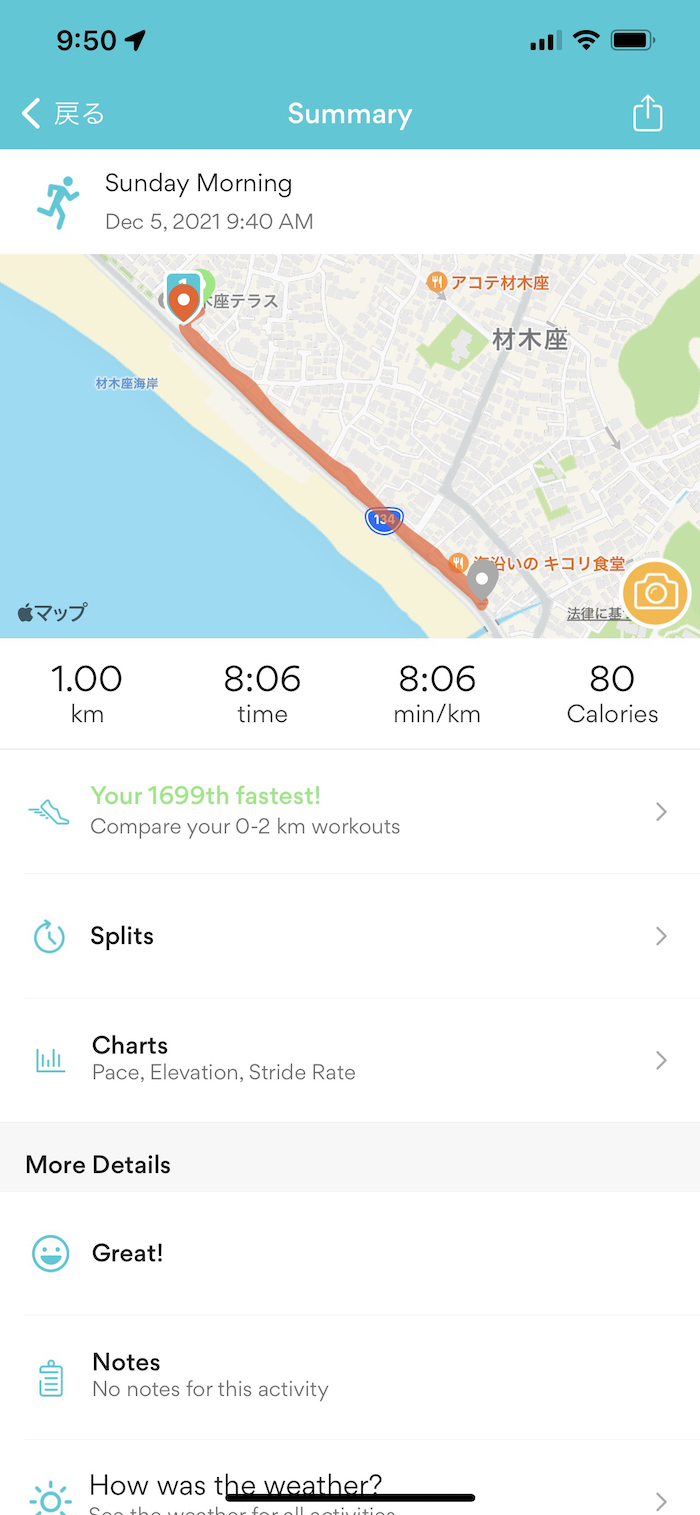Screen dimensions: 700x1515
Task: Open the map's legal notice link
Action: click(594, 614)
